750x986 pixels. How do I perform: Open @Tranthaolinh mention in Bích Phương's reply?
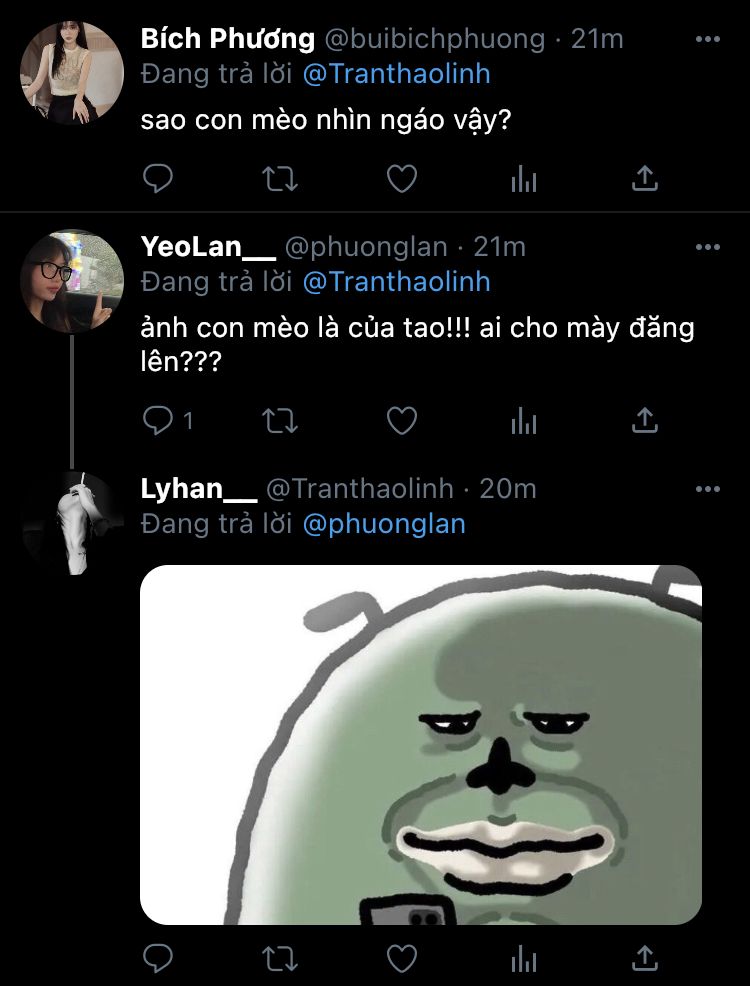(x=396, y=75)
